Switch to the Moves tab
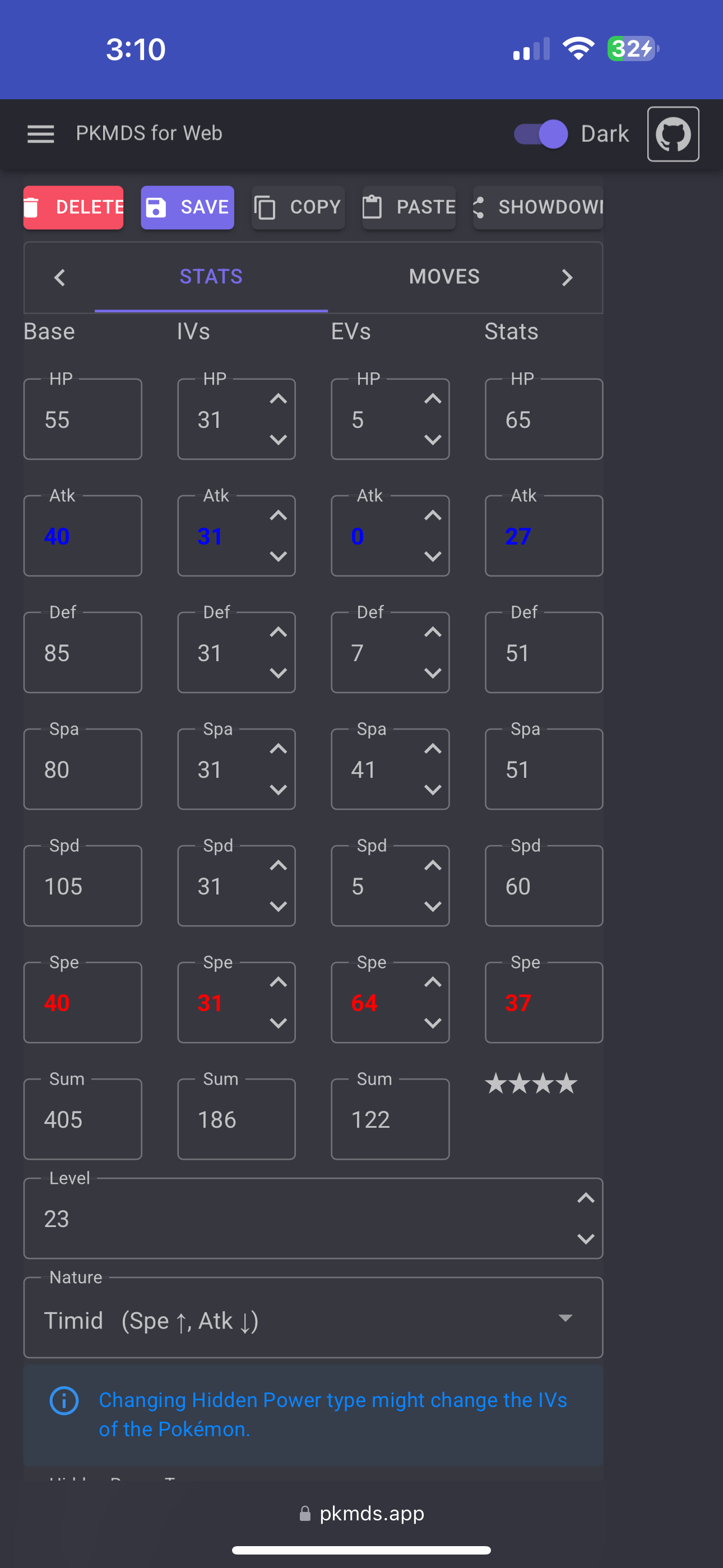 (x=444, y=277)
